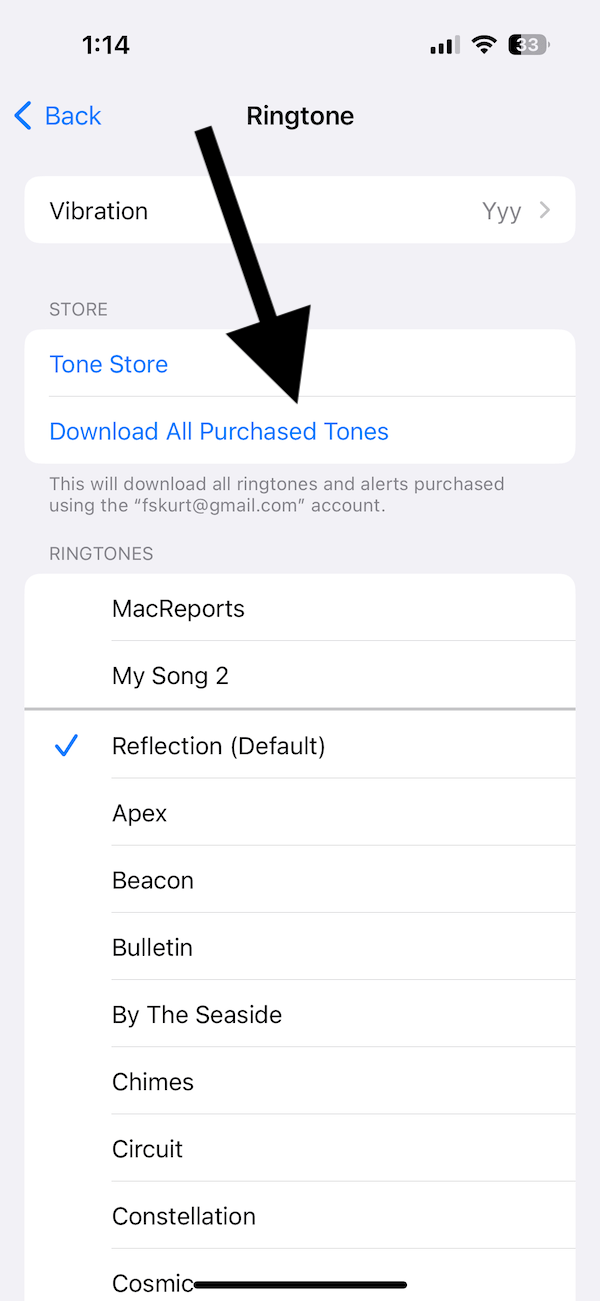Viewport: 600px width, 1301px height.
Task: Go back to the previous settings page
Action: tap(58, 116)
